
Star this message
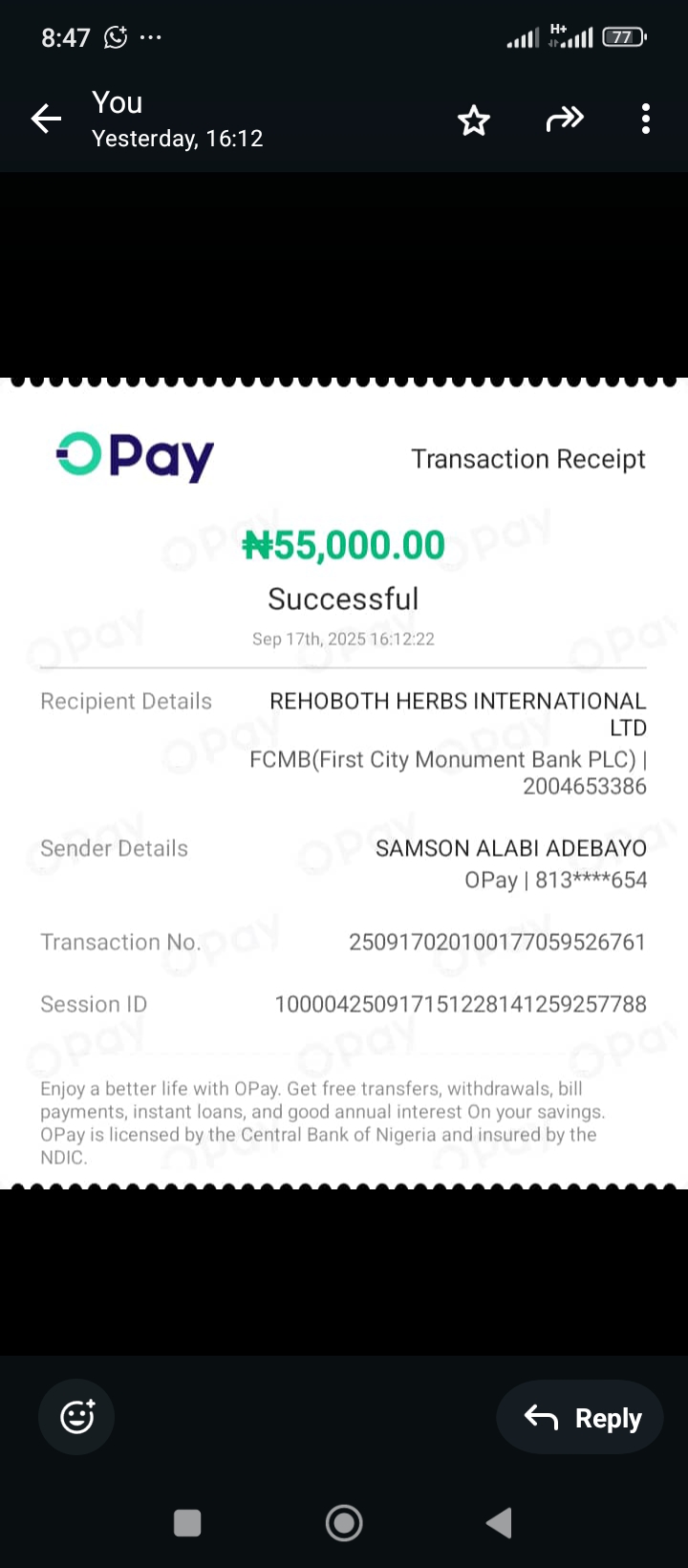[474, 120]
